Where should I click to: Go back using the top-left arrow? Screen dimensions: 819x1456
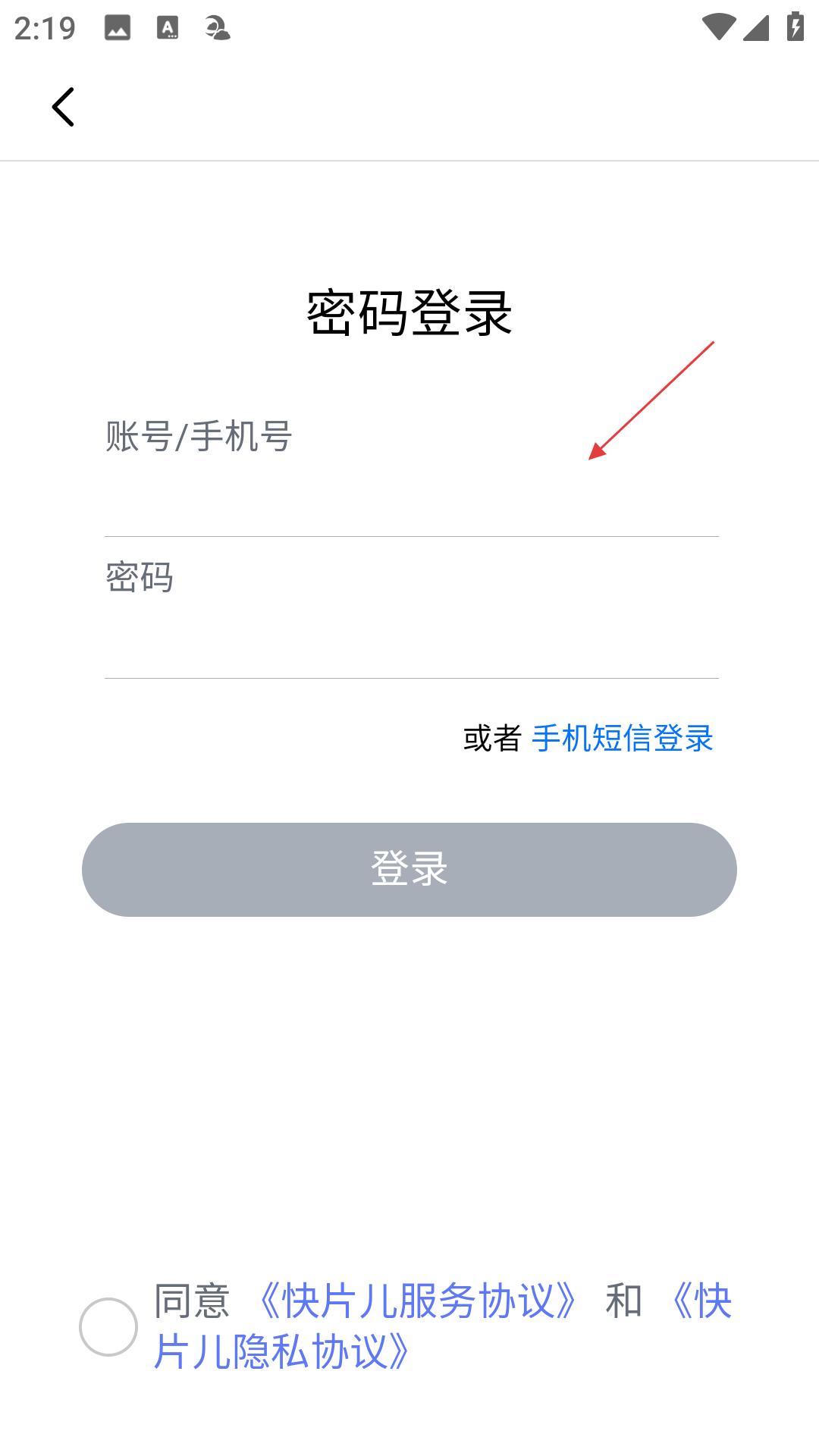64,107
